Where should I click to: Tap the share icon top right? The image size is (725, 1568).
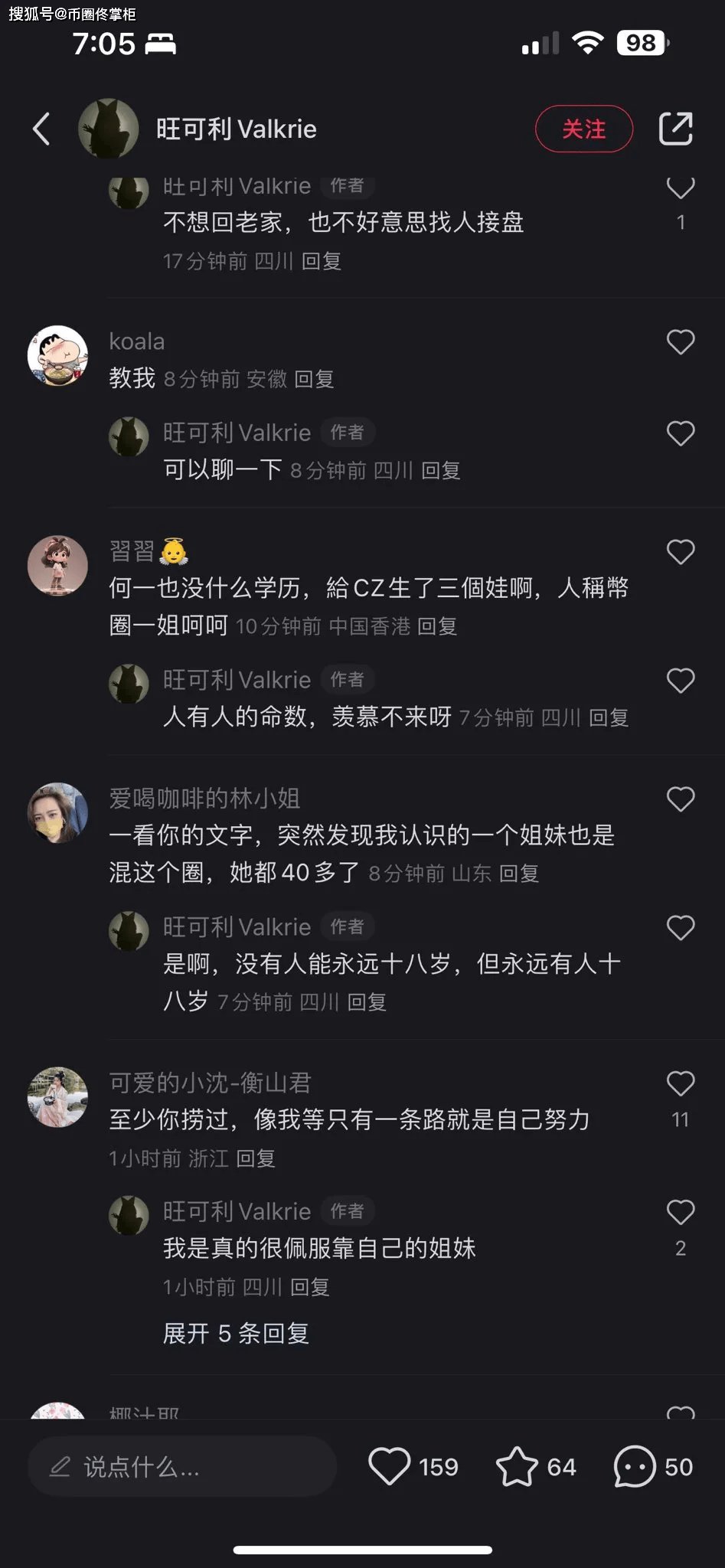677,129
